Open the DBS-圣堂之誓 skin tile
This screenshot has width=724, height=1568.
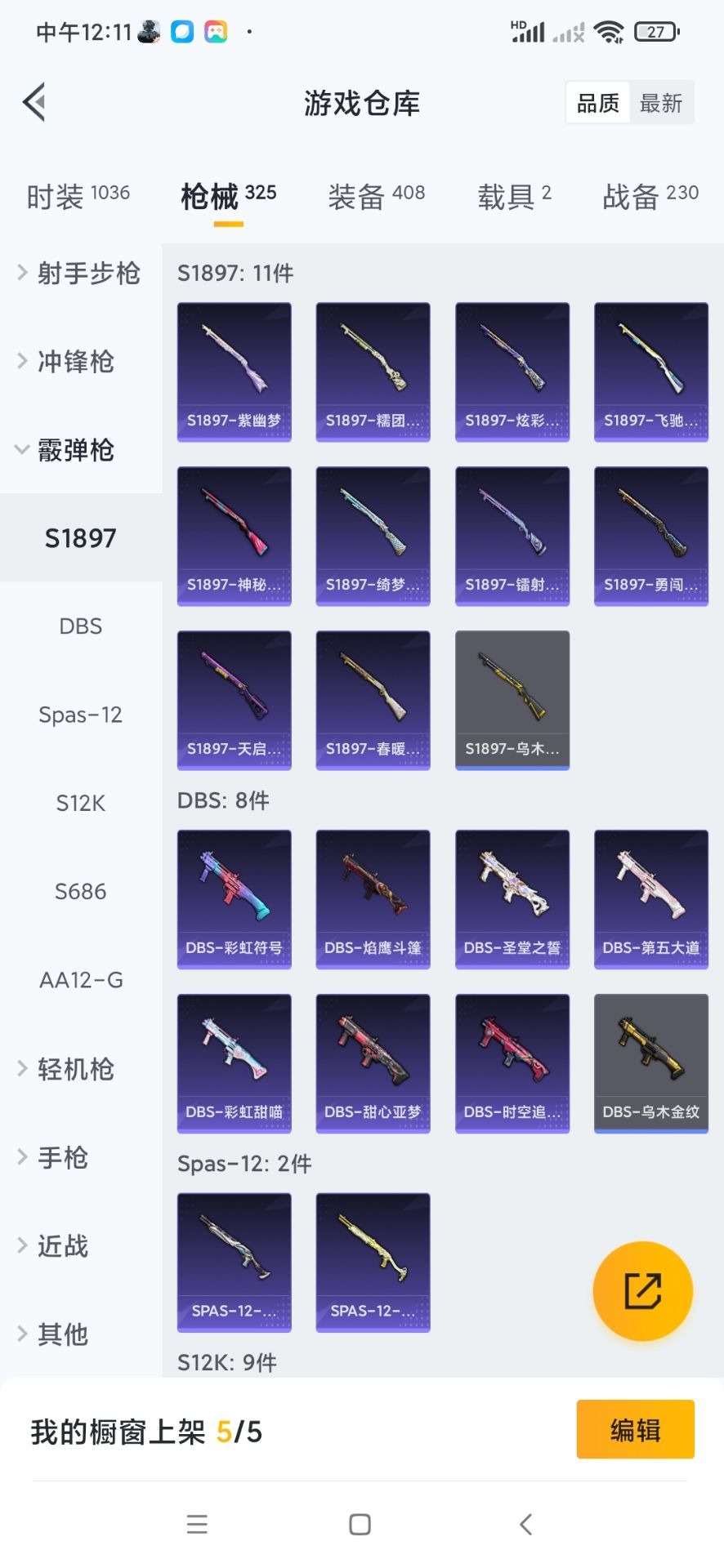(x=512, y=898)
